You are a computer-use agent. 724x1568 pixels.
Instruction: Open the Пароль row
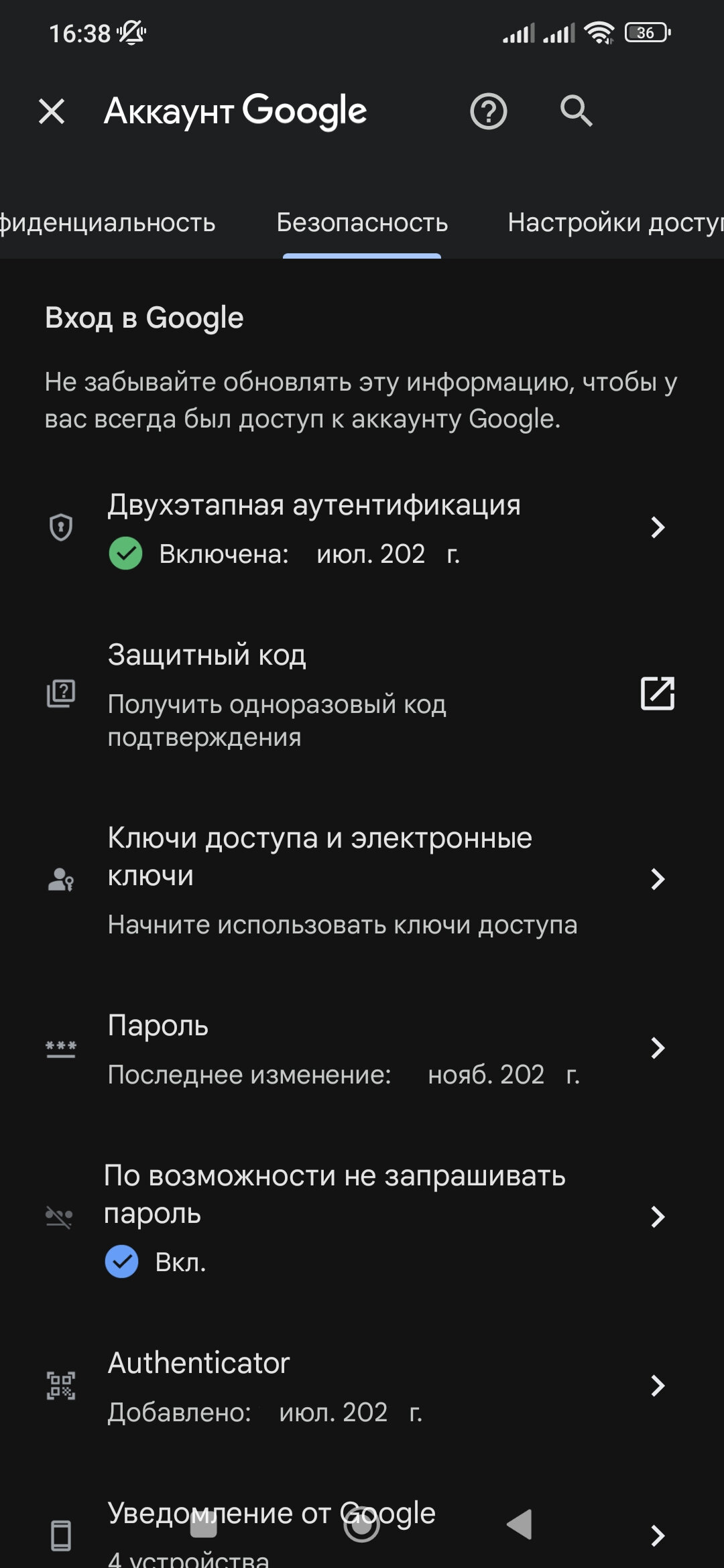(x=362, y=1048)
